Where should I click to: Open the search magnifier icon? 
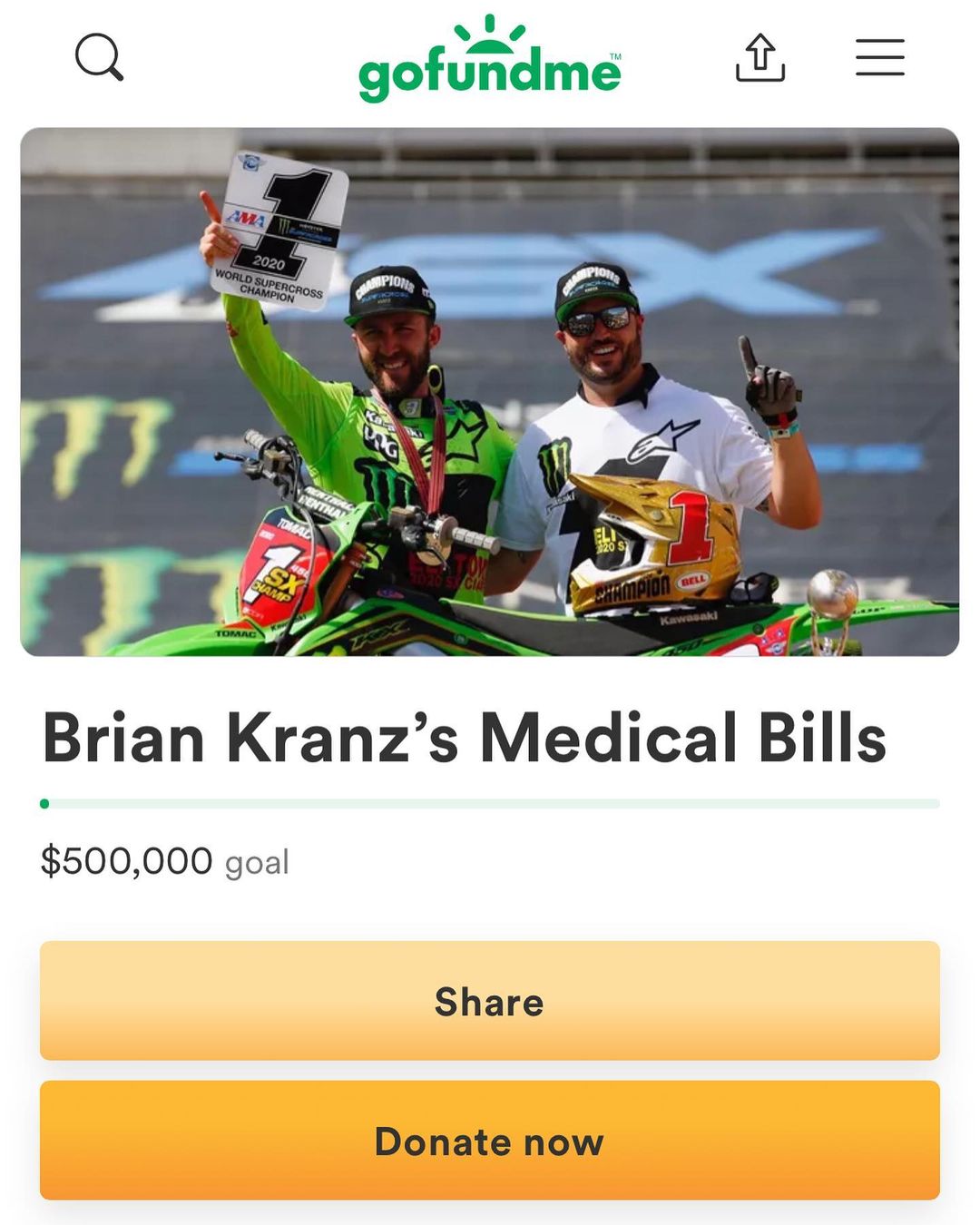pos(98,57)
